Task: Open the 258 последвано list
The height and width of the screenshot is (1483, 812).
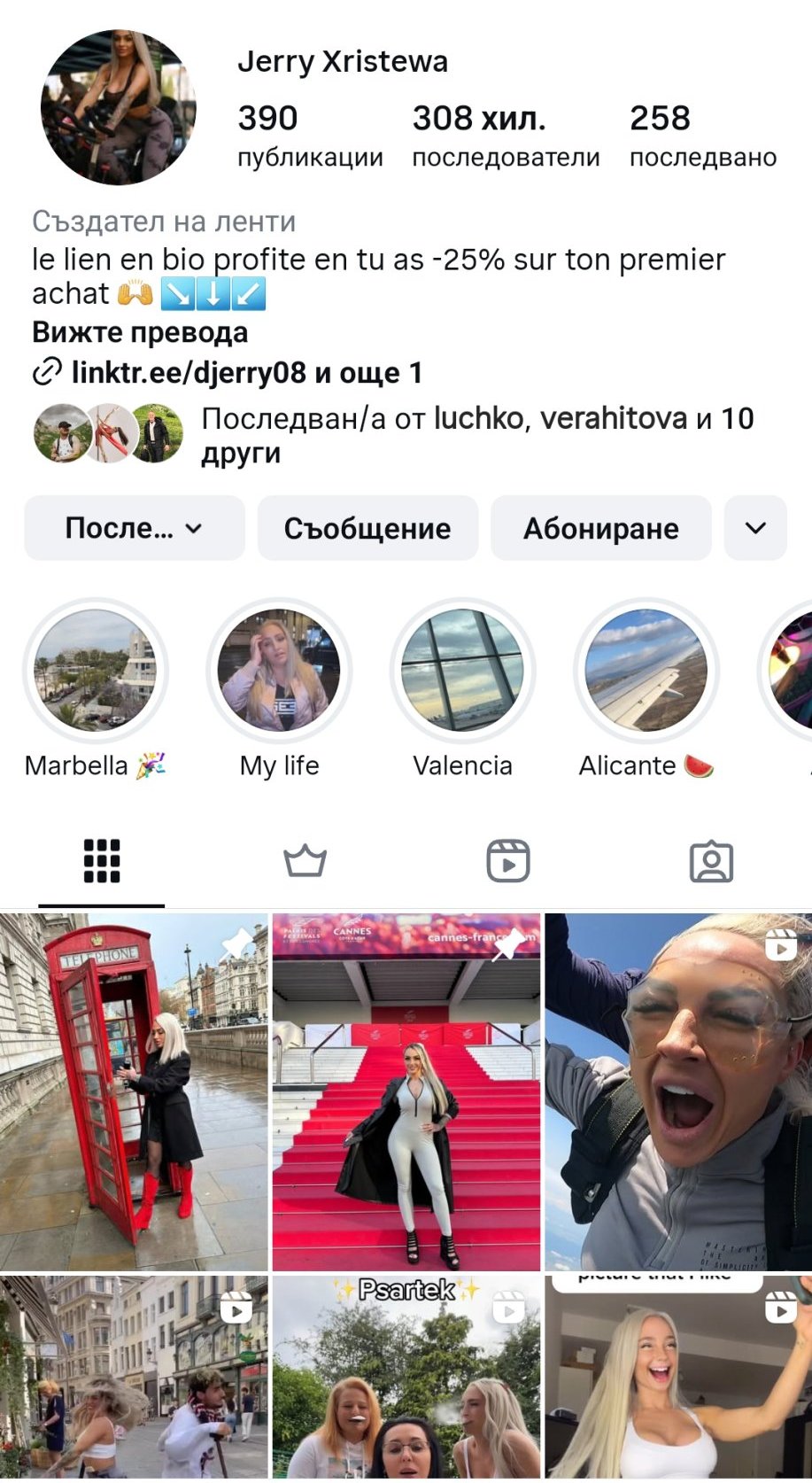Action: point(702,136)
